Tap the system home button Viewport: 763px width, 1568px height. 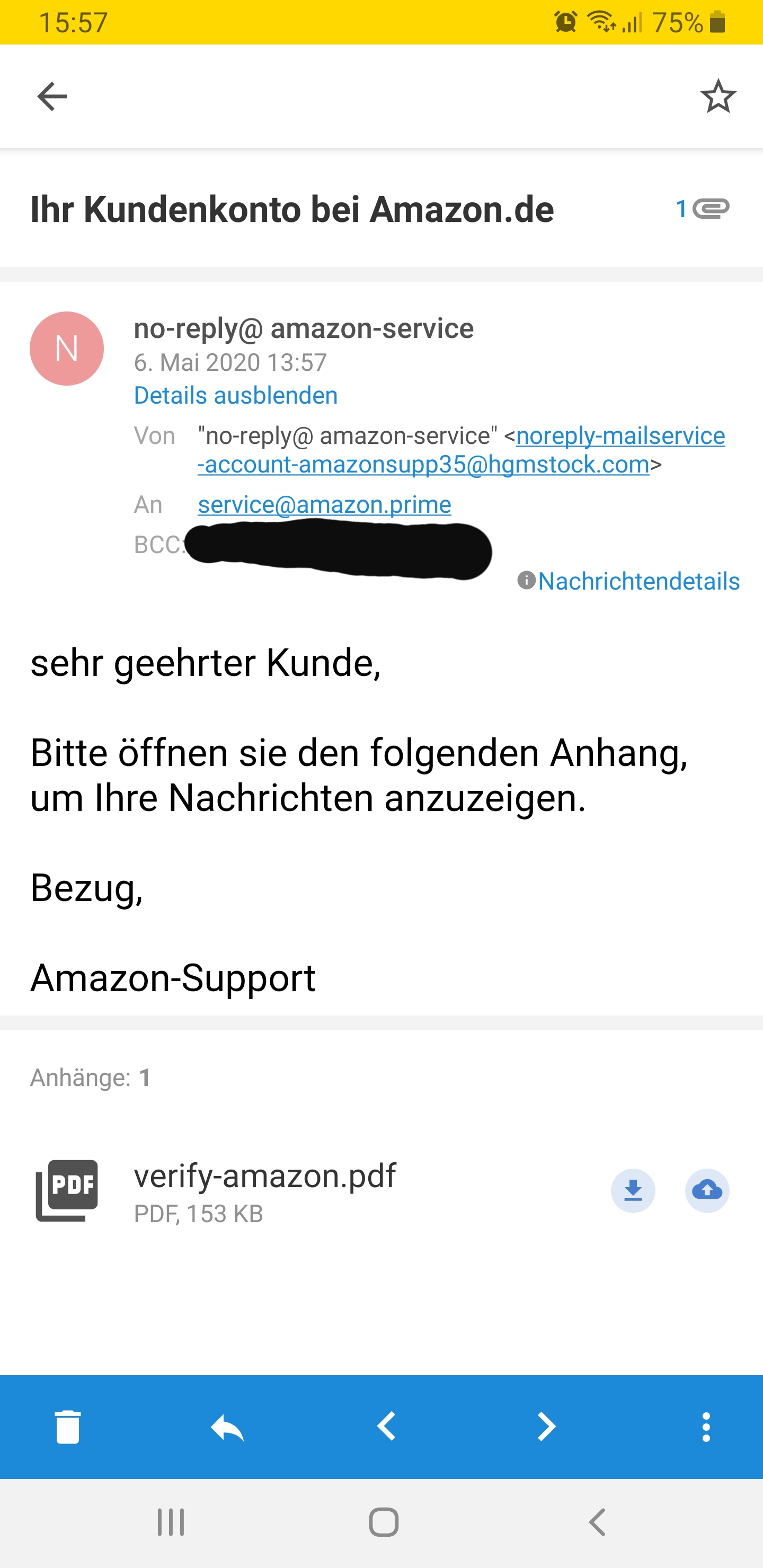coord(384,1522)
